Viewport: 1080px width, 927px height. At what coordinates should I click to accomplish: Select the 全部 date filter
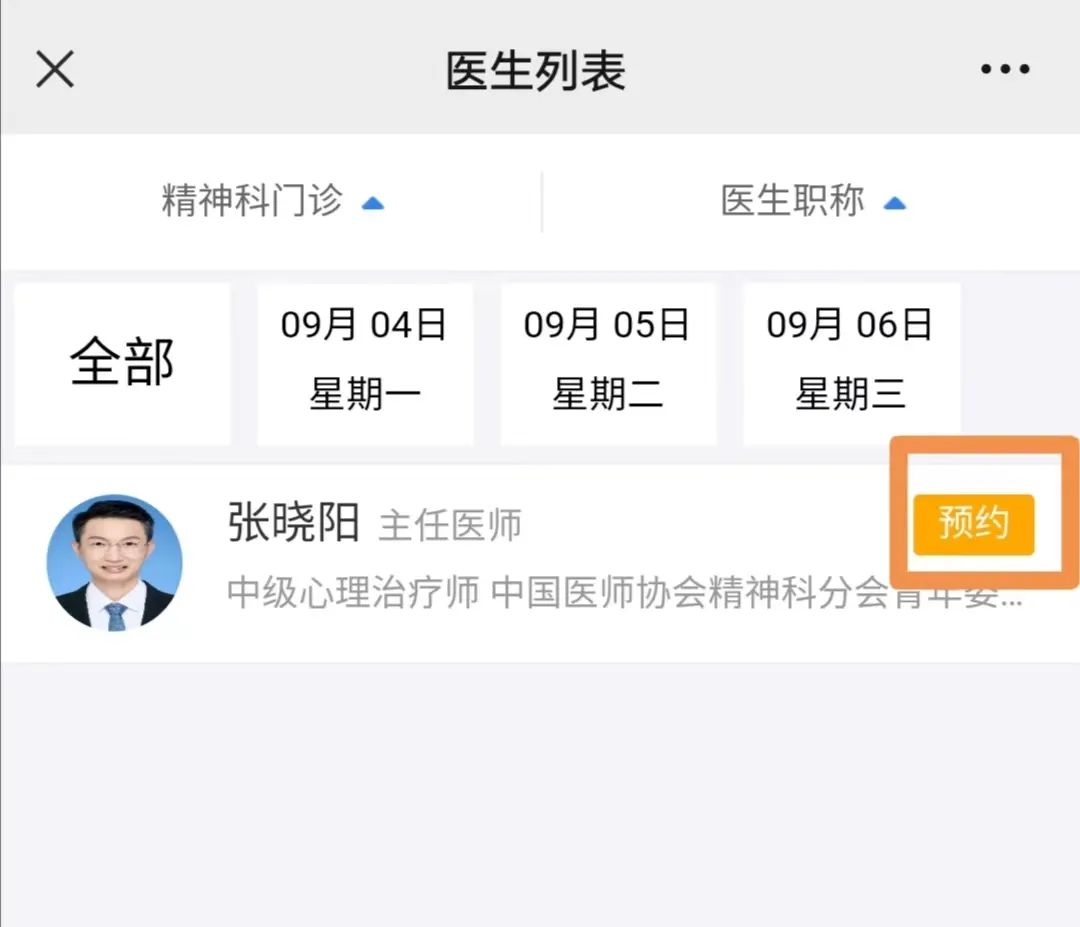point(122,363)
